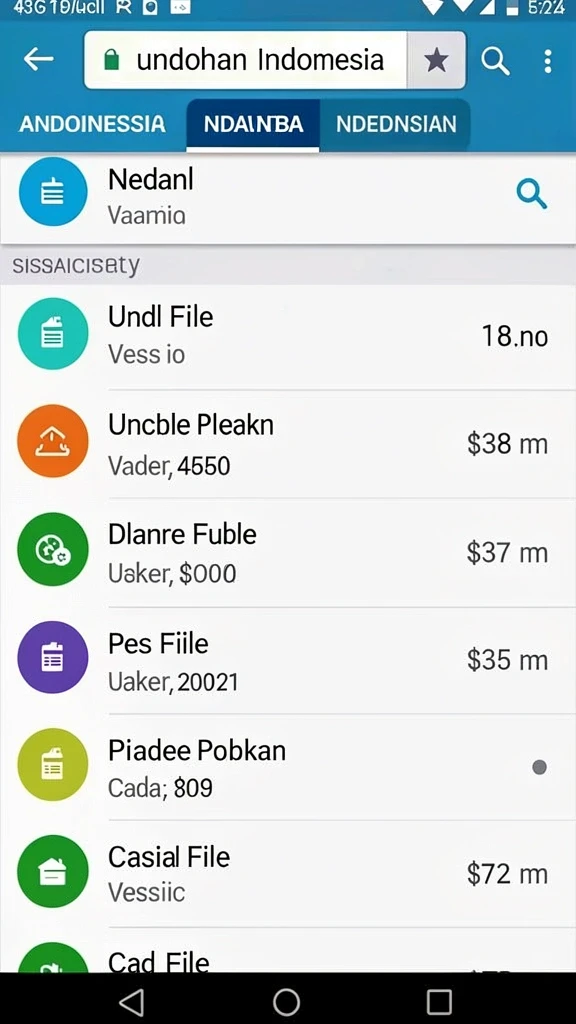Open the Pes Fiile entry
Screen dimensions: 576x1024
(288, 660)
